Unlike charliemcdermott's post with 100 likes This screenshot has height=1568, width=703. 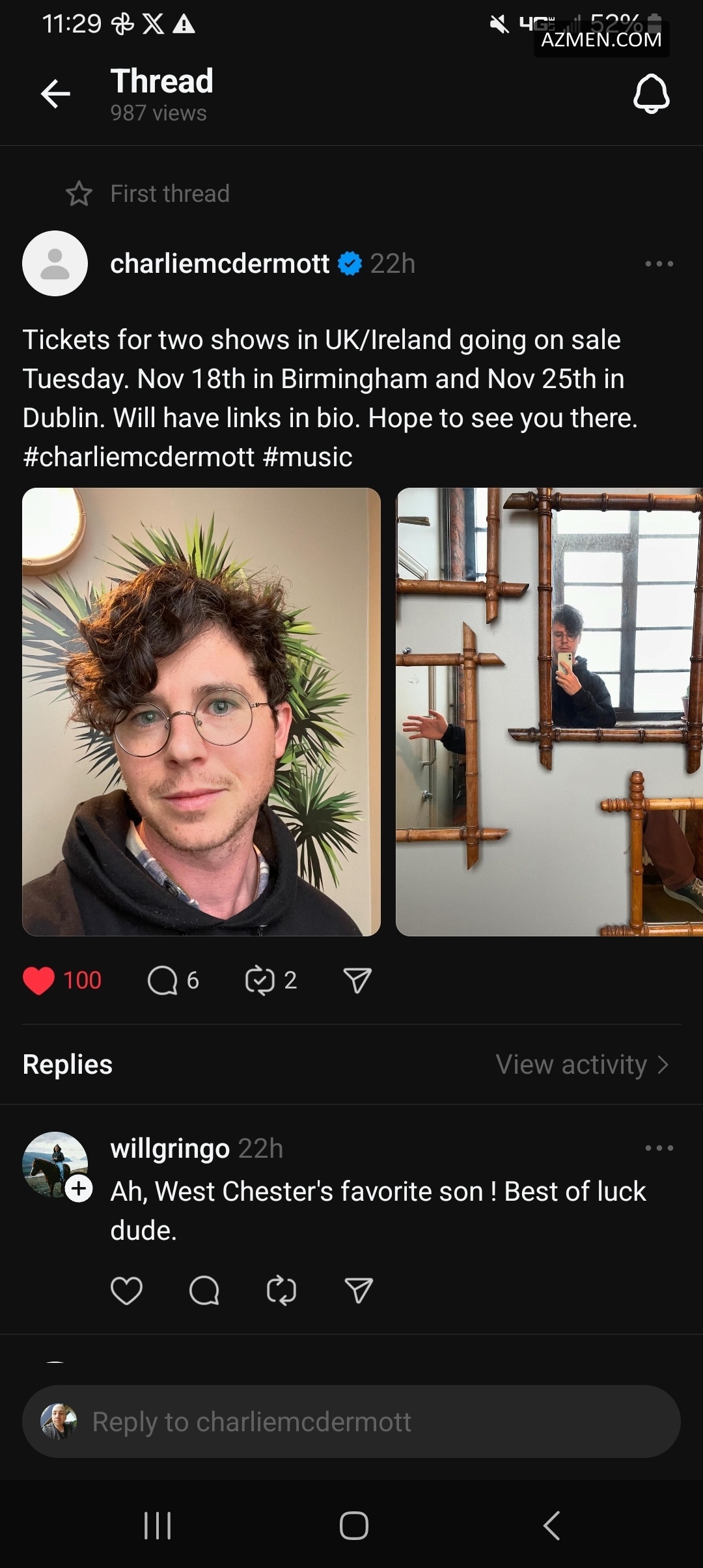point(39,981)
